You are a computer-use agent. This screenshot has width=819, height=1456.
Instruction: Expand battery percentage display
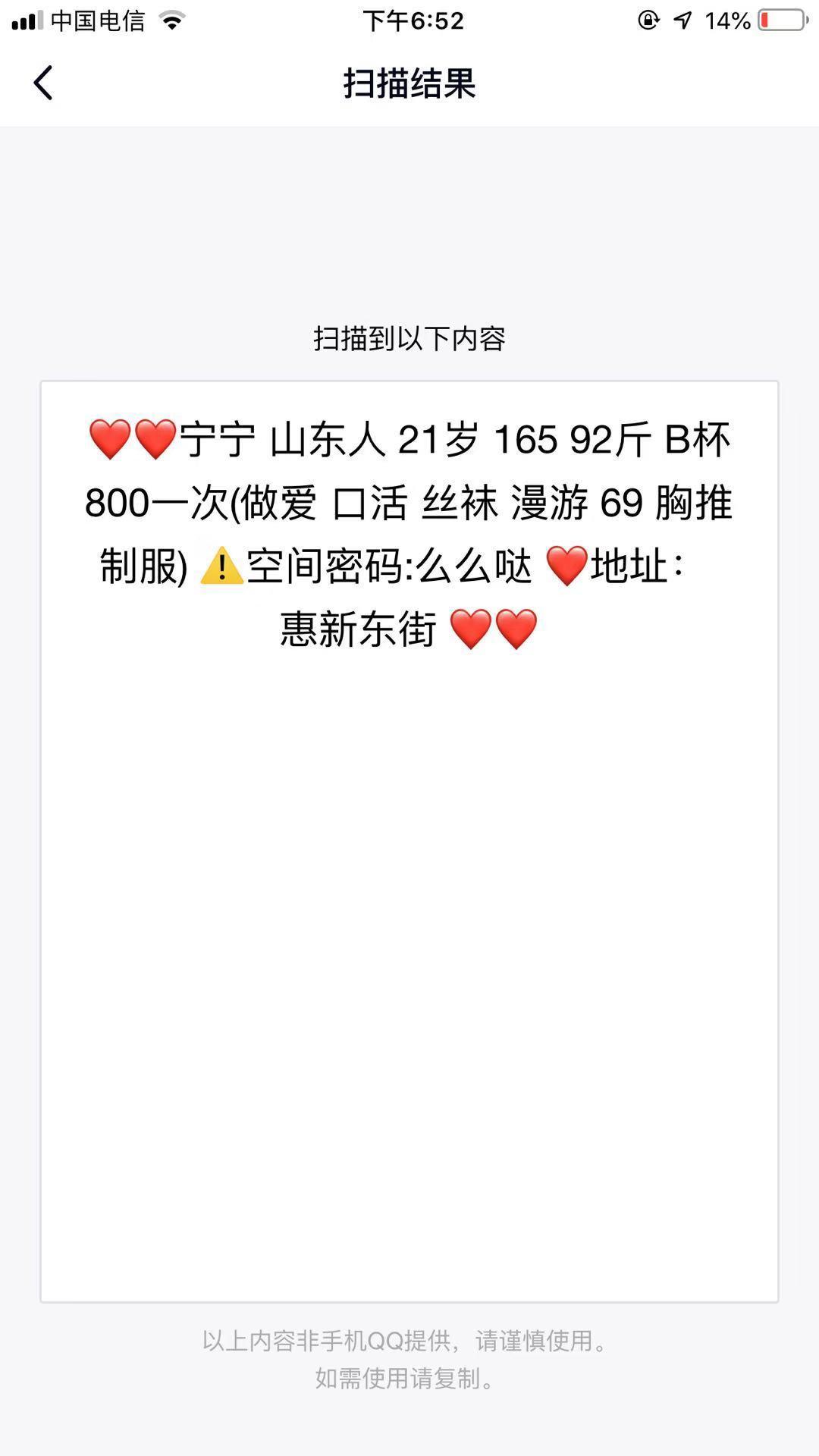click(729, 20)
